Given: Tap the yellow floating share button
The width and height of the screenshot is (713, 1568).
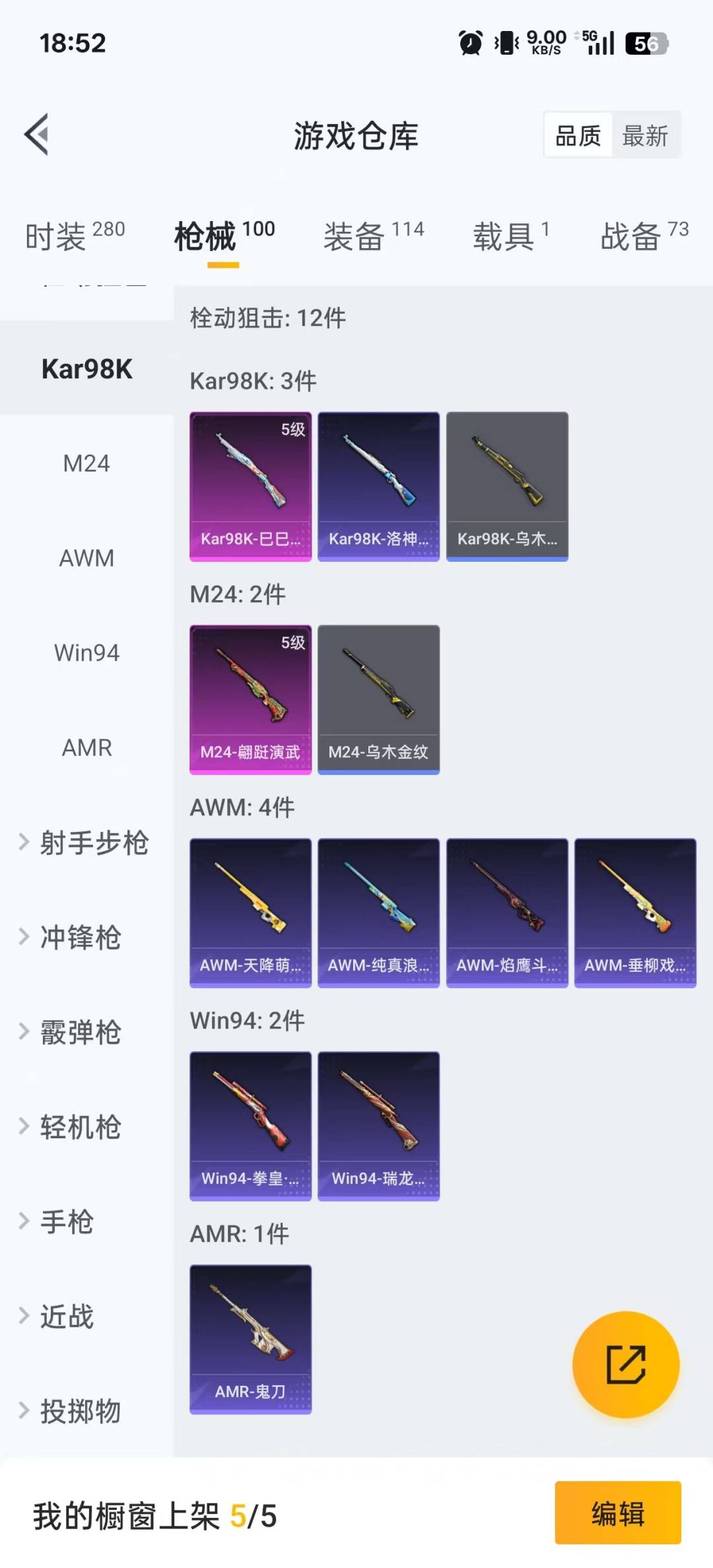Looking at the screenshot, I should 625,1365.
